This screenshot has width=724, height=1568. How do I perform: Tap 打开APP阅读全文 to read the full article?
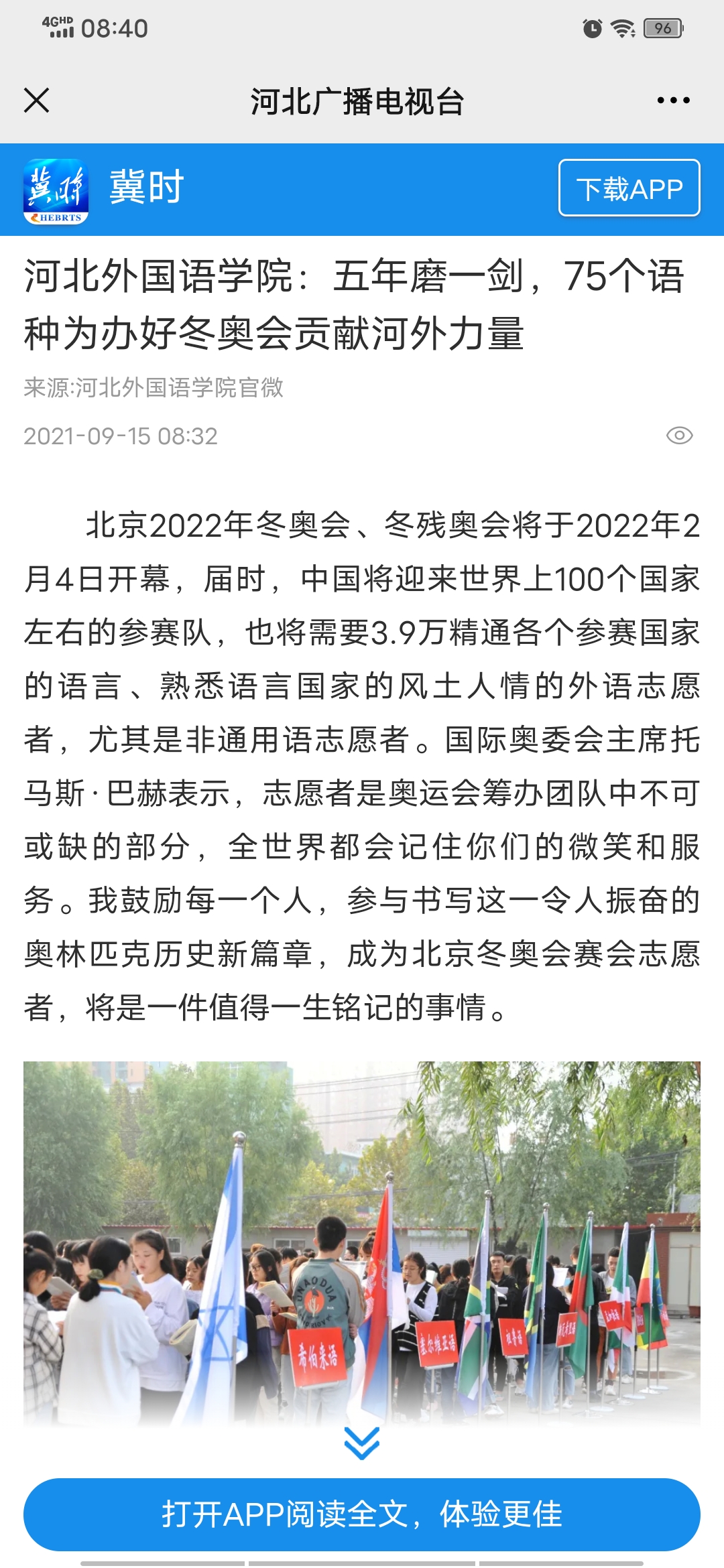coord(362,1514)
